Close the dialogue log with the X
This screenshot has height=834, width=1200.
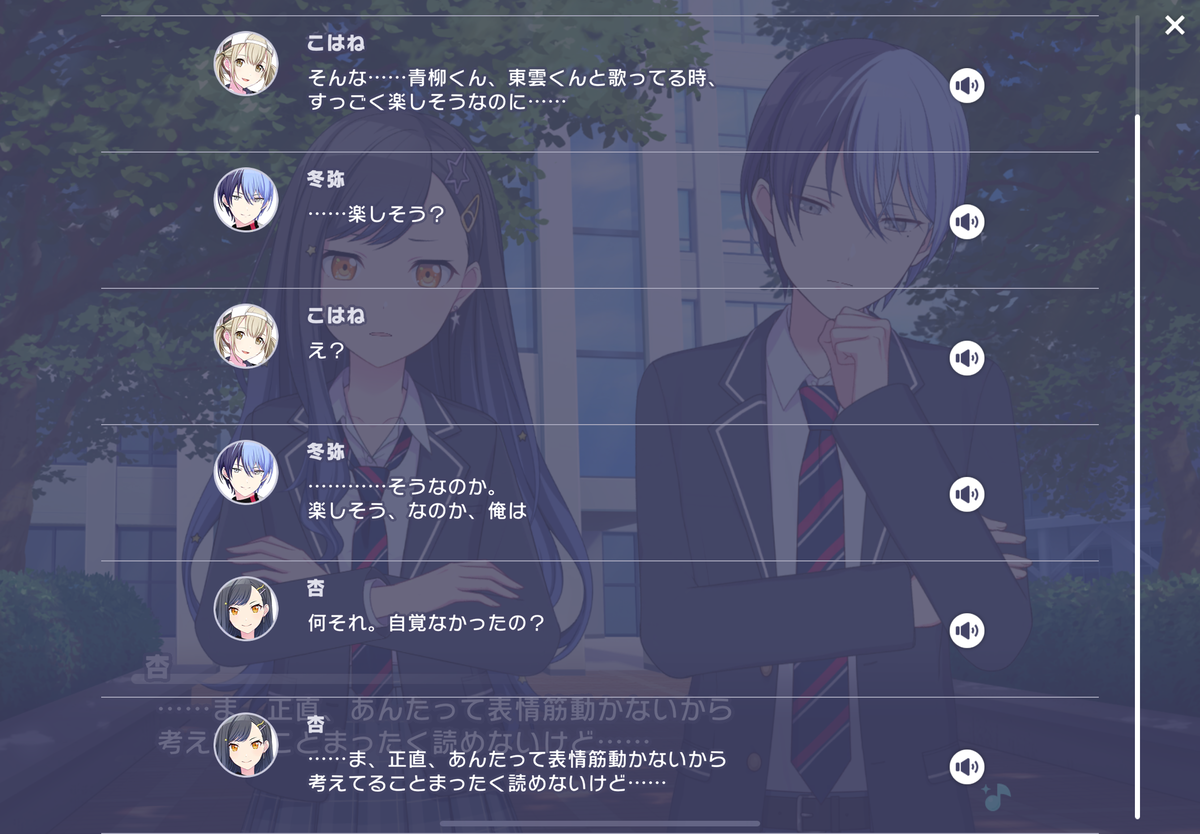(x=1174, y=25)
